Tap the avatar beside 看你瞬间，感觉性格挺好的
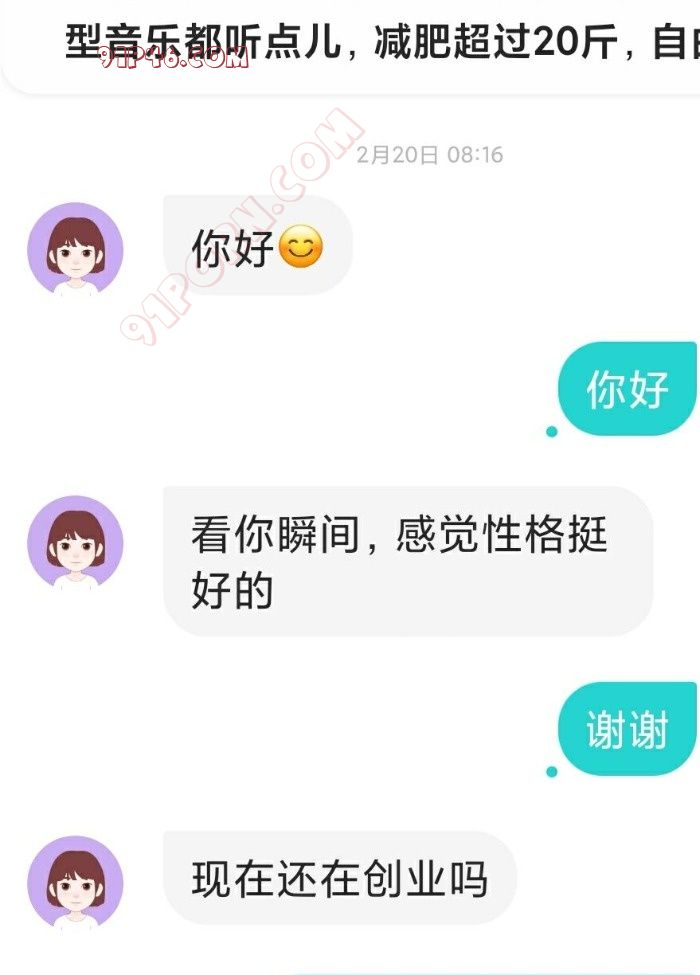Viewport: 700px width, 975px height. coord(75,543)
